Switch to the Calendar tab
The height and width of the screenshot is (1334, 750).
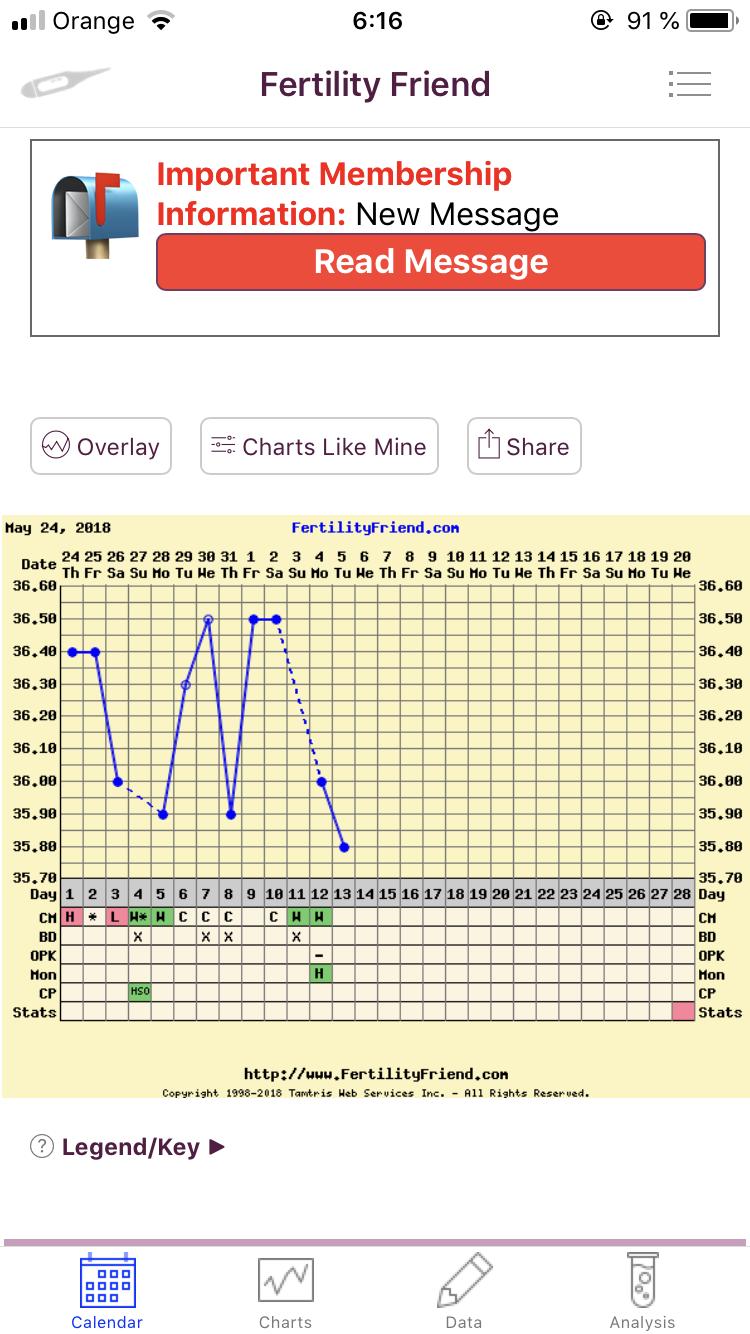[x=107, y=1291]
